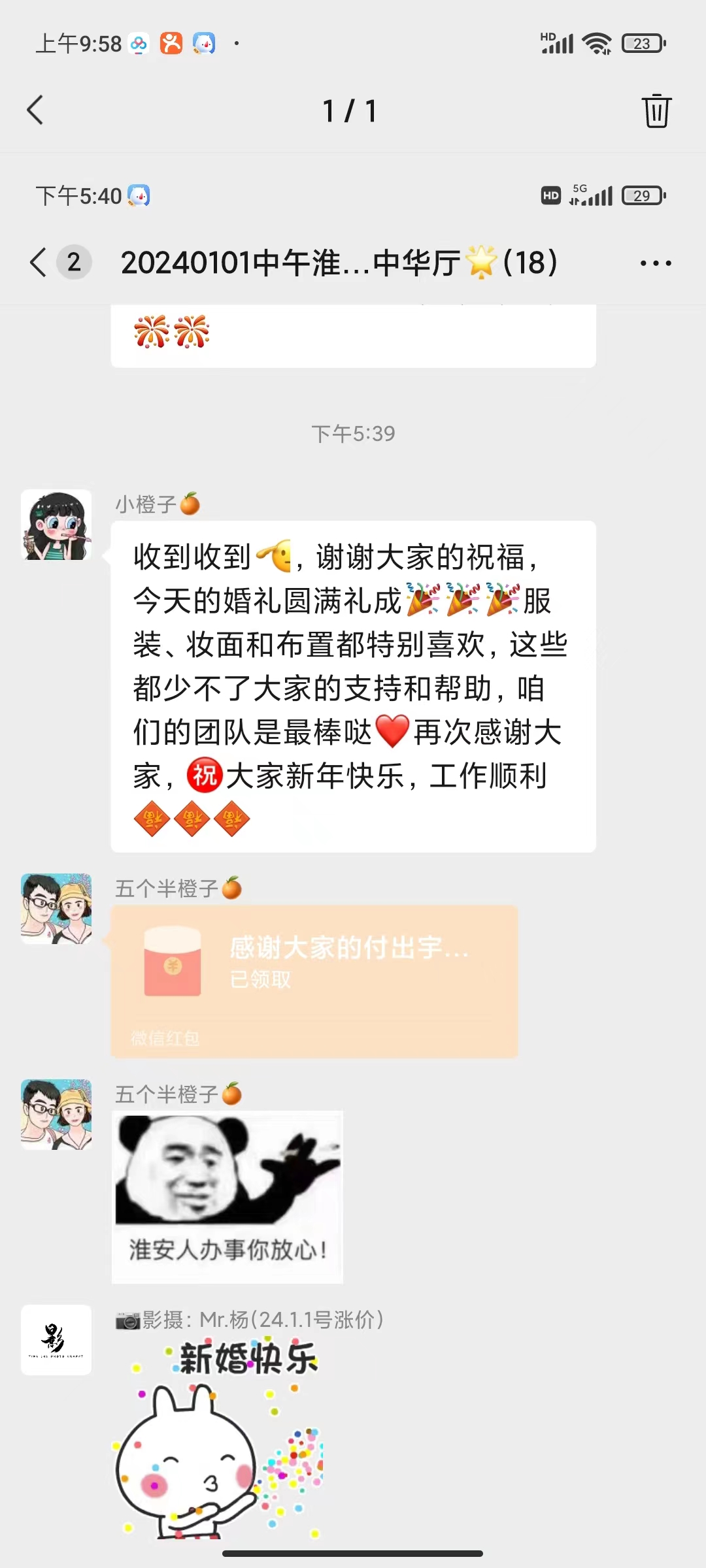The width and height of the screenshot is (706, 1568).
Task: Tap the displayed chat screenshot image
Action: 353,849
